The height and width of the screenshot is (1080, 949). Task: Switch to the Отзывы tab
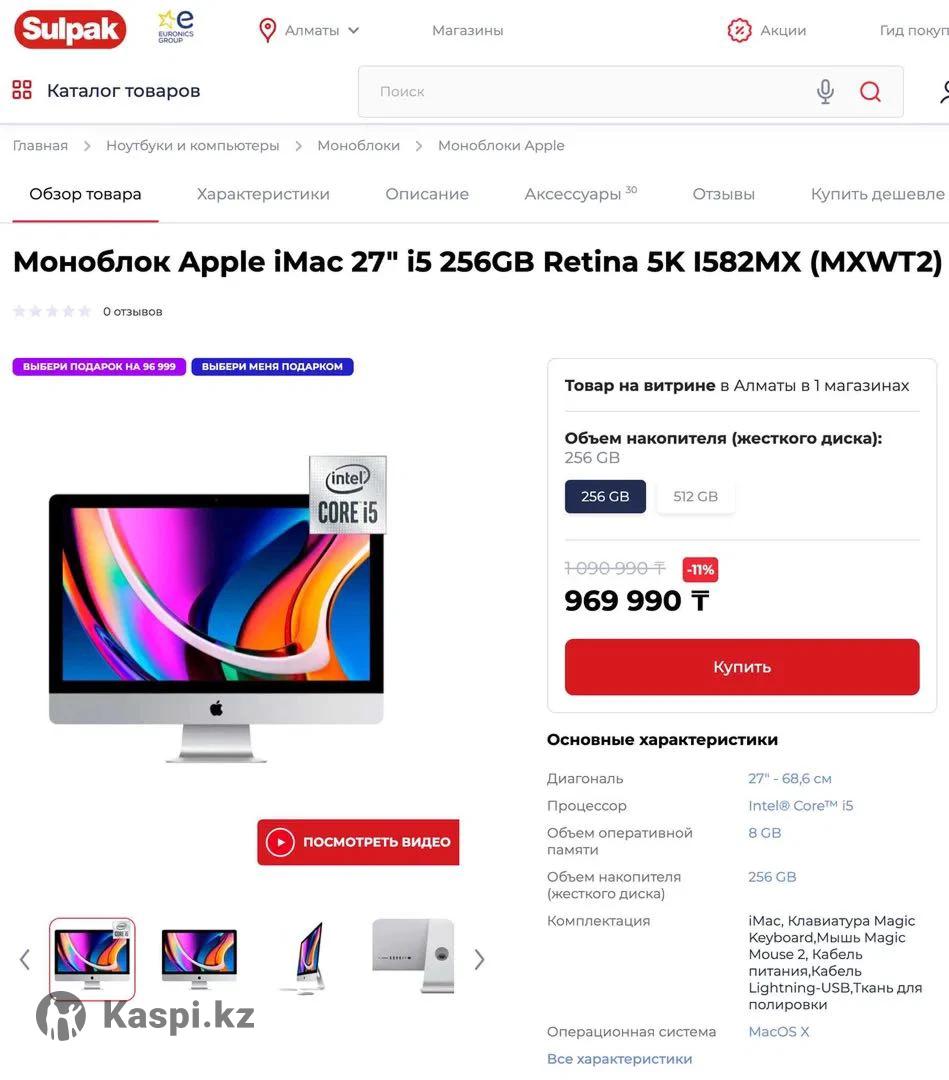click(723, 194)
